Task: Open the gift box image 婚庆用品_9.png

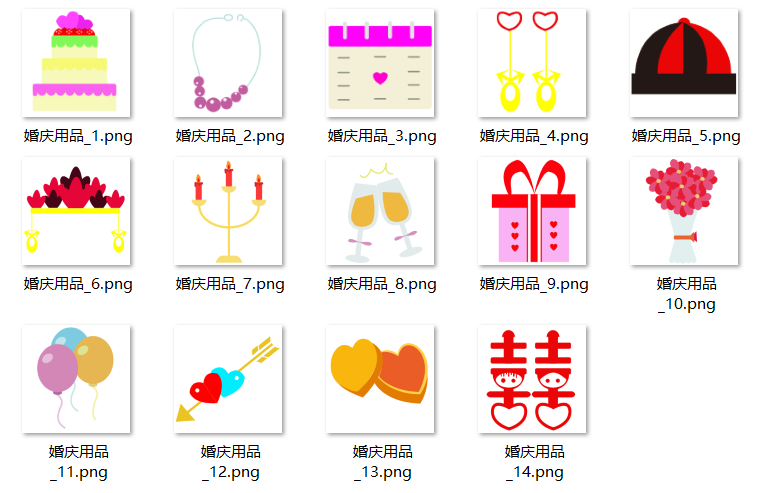Action: coord(532,212)
